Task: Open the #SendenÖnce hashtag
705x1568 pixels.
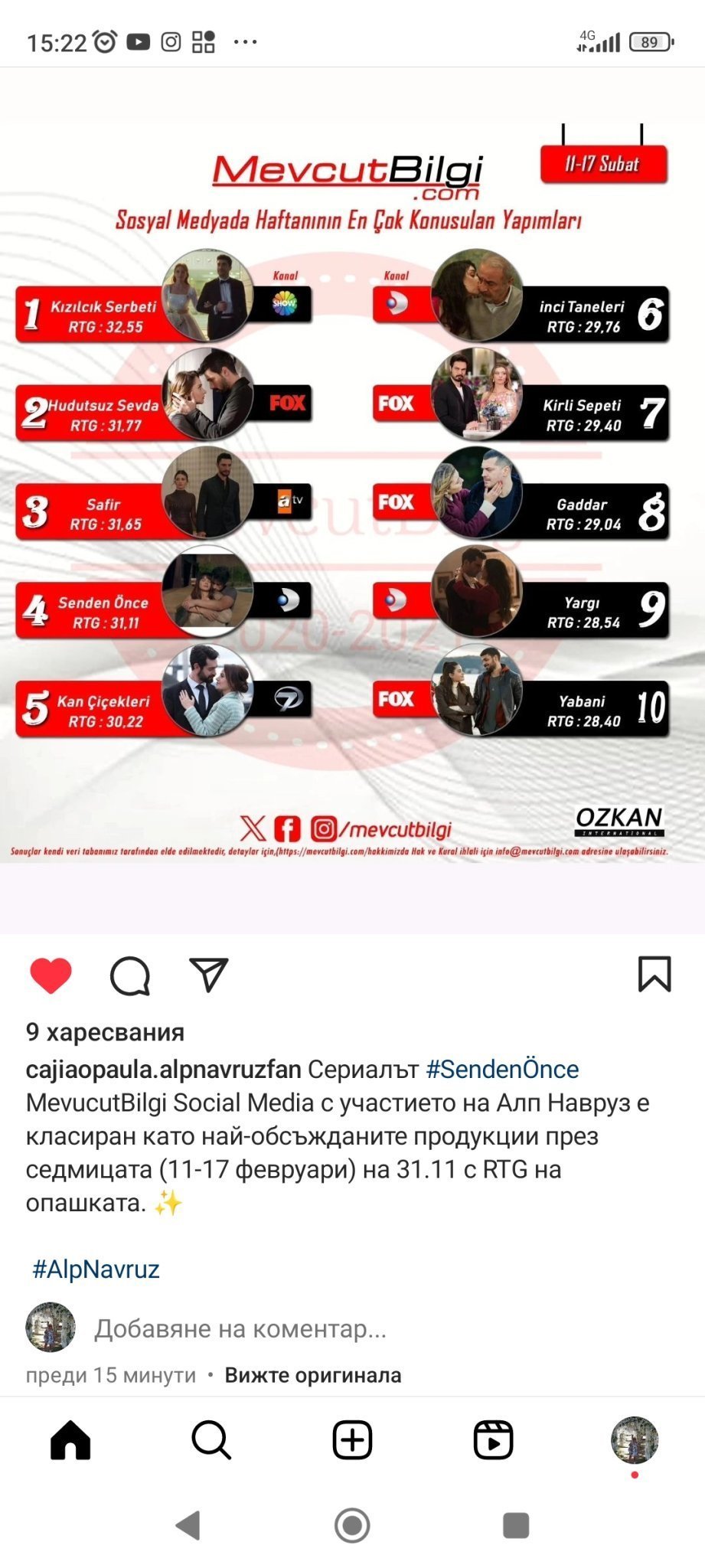Action: coord(502,1069)
